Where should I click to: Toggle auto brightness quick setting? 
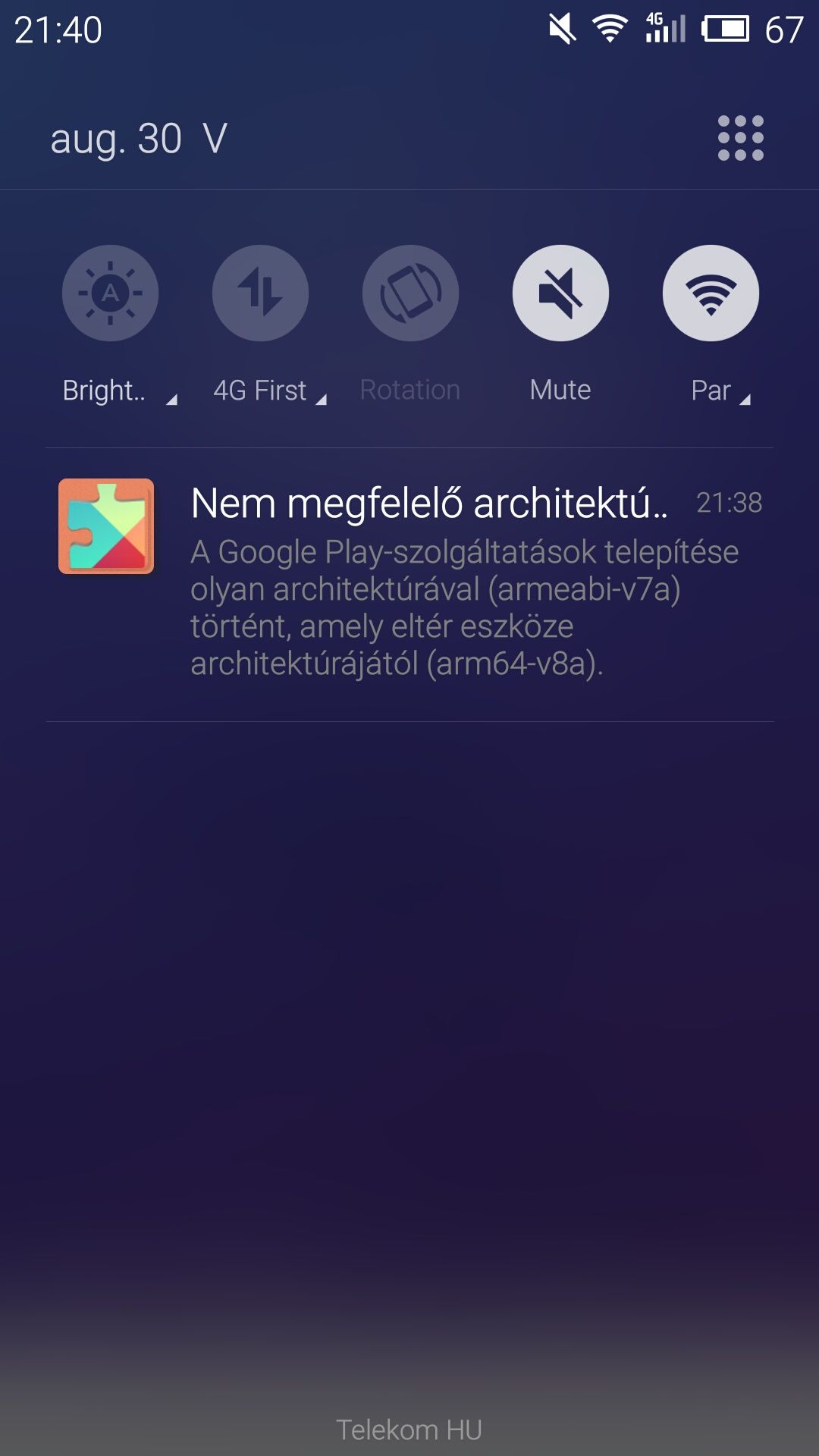tap(110, 293)
